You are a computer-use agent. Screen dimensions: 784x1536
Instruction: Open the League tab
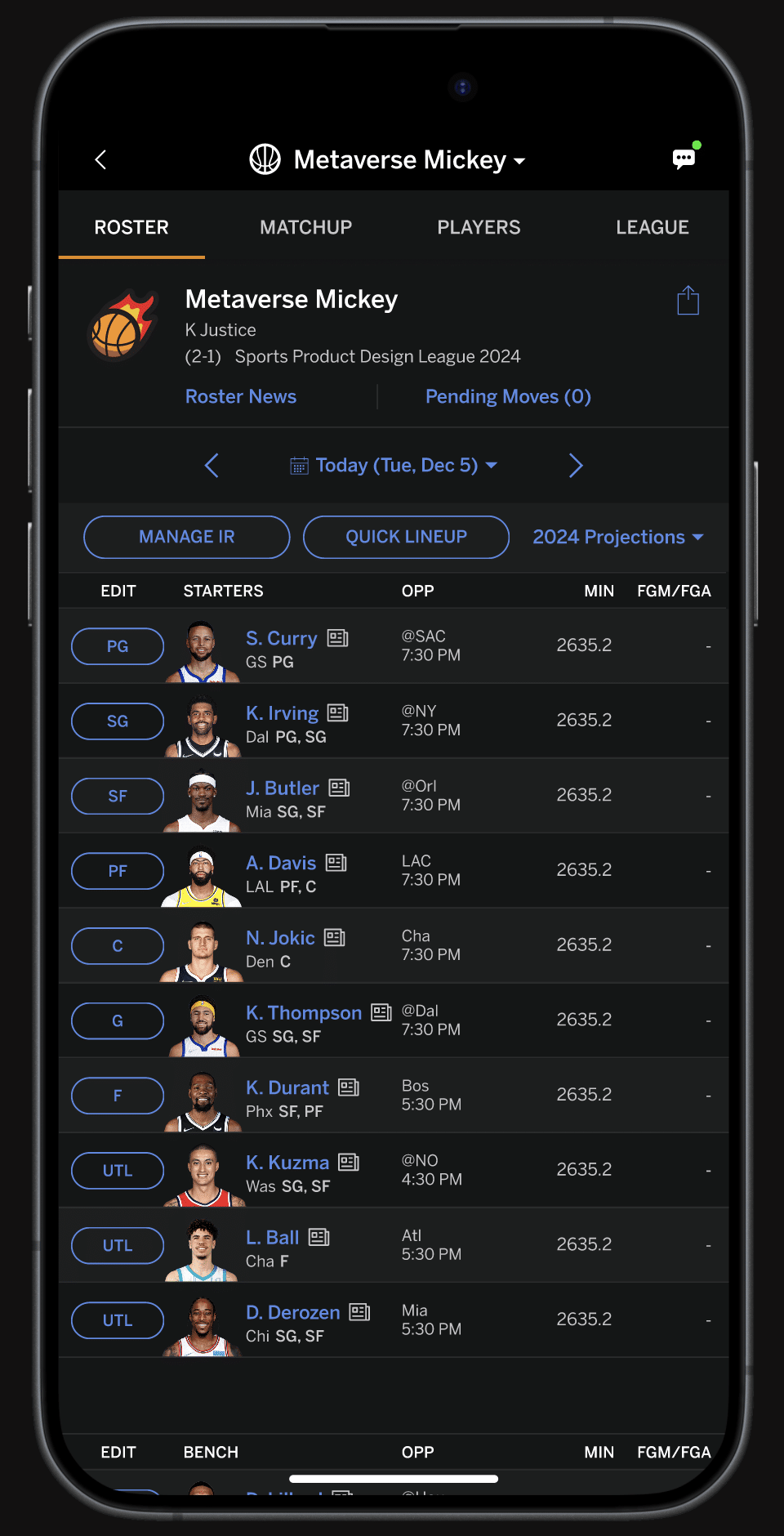(652, 227)
